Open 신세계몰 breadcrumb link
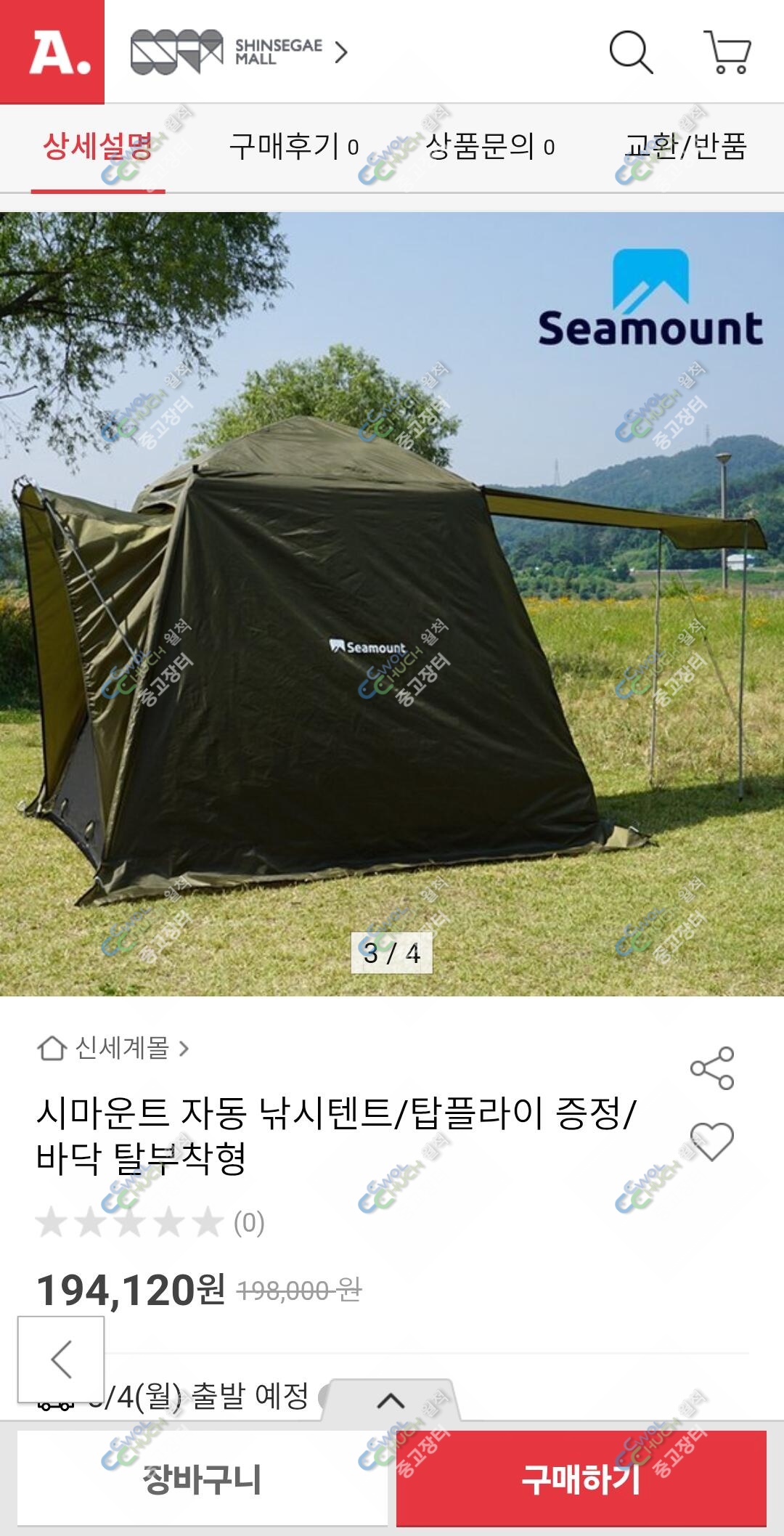The image size is (784, 1536). 113,1048
